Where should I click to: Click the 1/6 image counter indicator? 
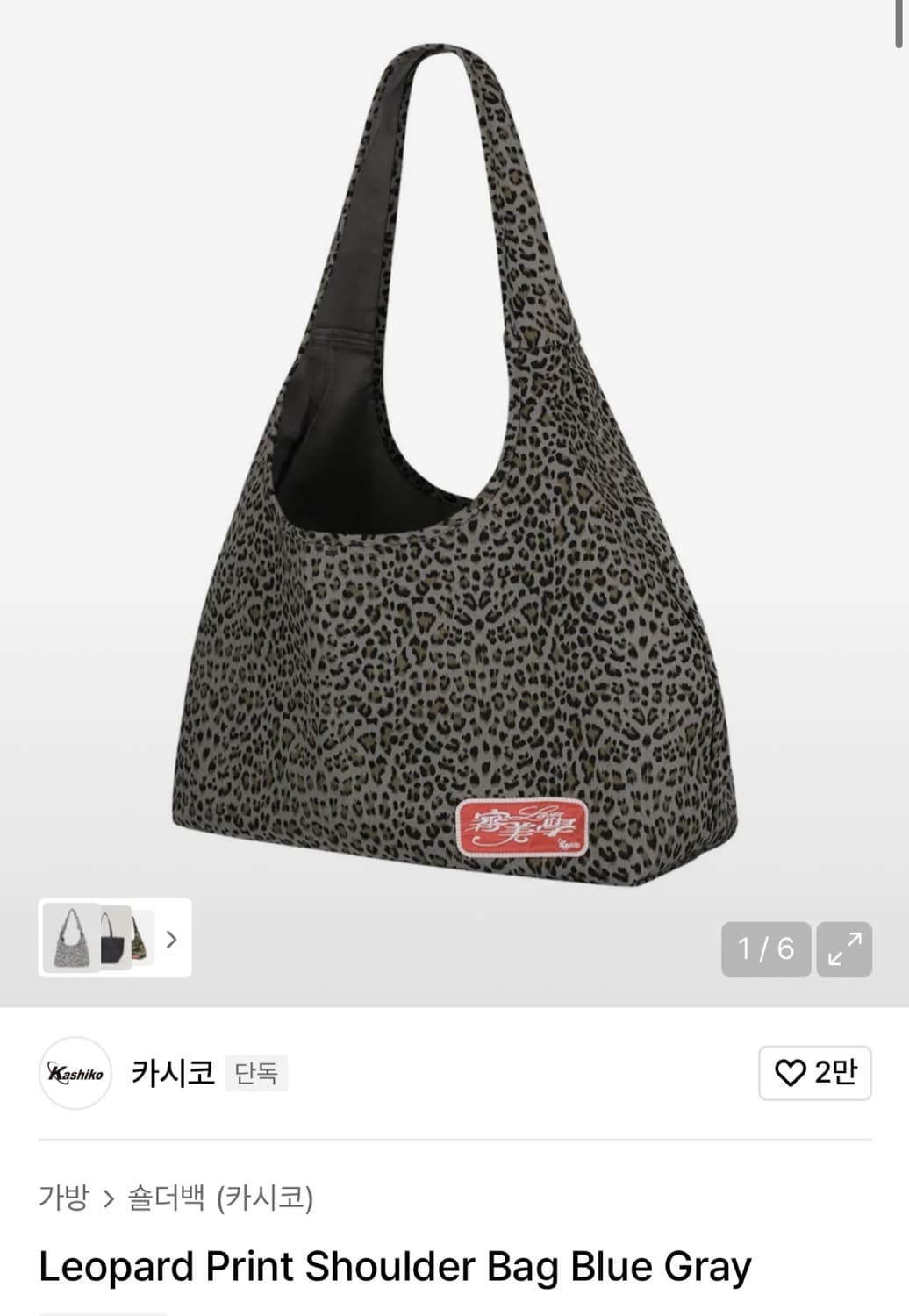[766, 948]
